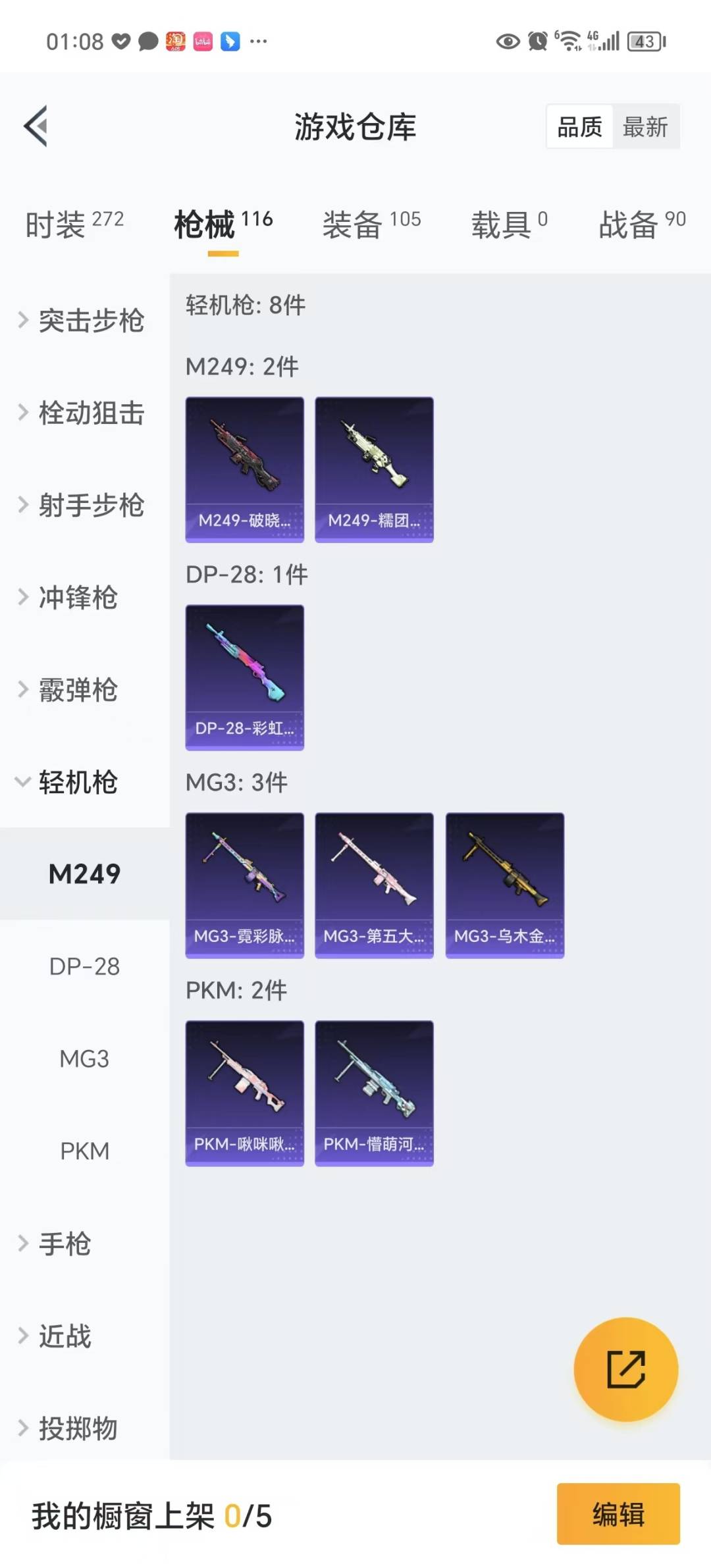Open the 战备 tab
711x1568 pixels.
pyautogui.click(x=641, y=224)
